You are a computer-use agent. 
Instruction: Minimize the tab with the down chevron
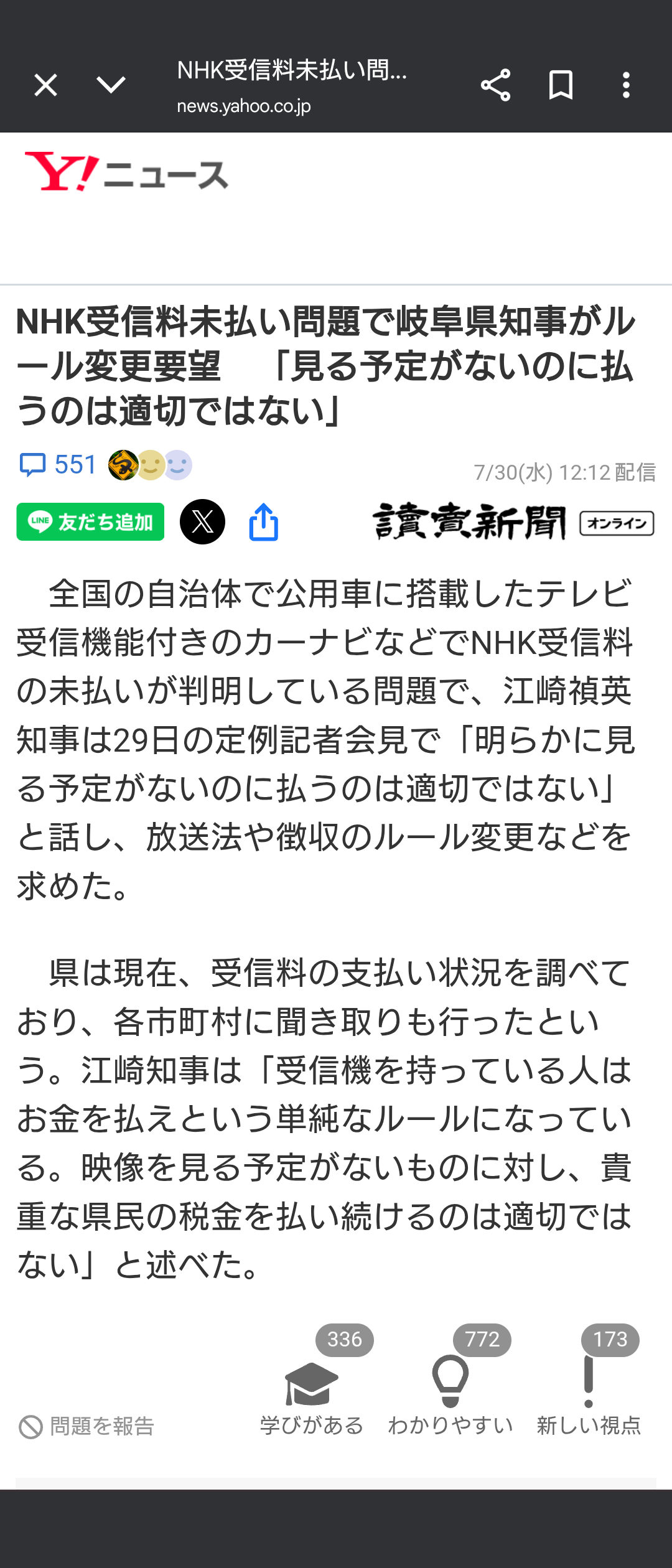(111, 85)
